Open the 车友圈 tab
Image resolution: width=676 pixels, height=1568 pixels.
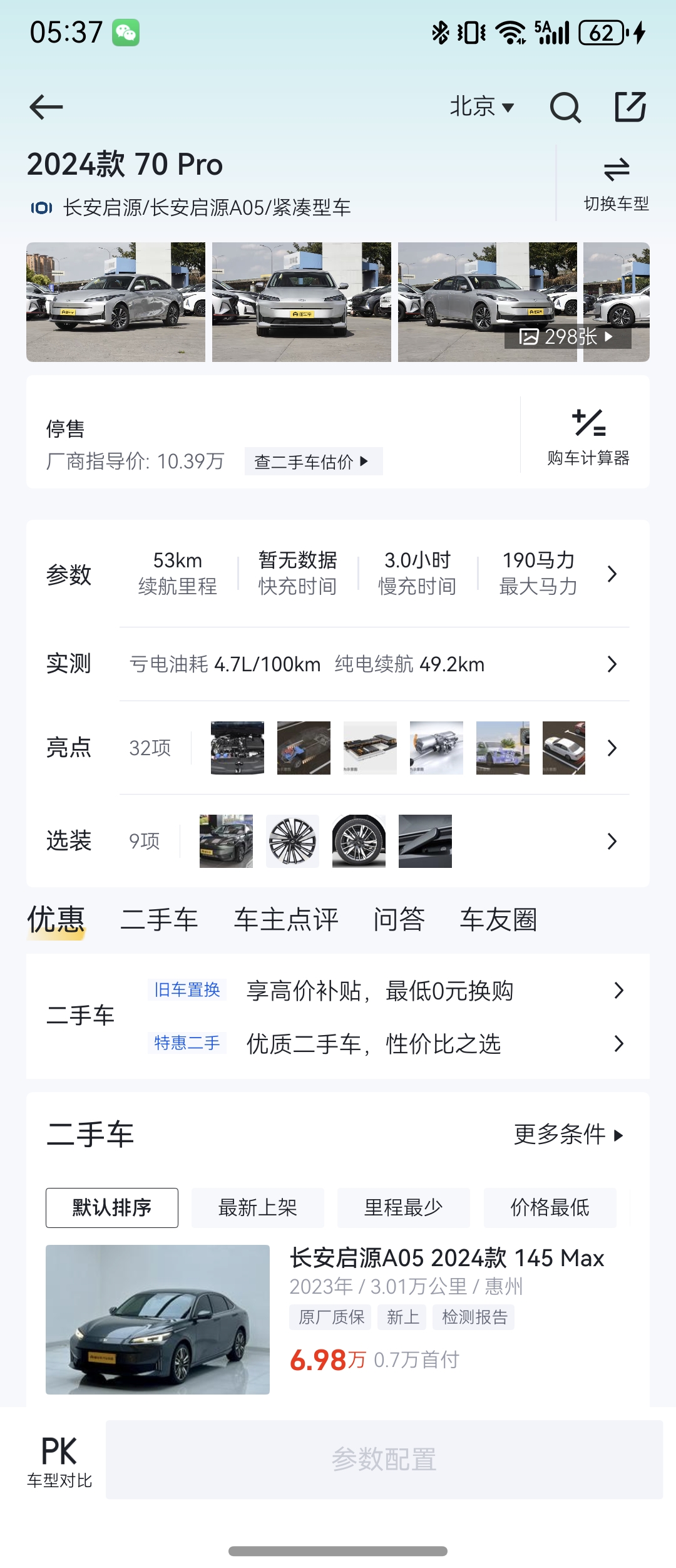coord(499,920)
